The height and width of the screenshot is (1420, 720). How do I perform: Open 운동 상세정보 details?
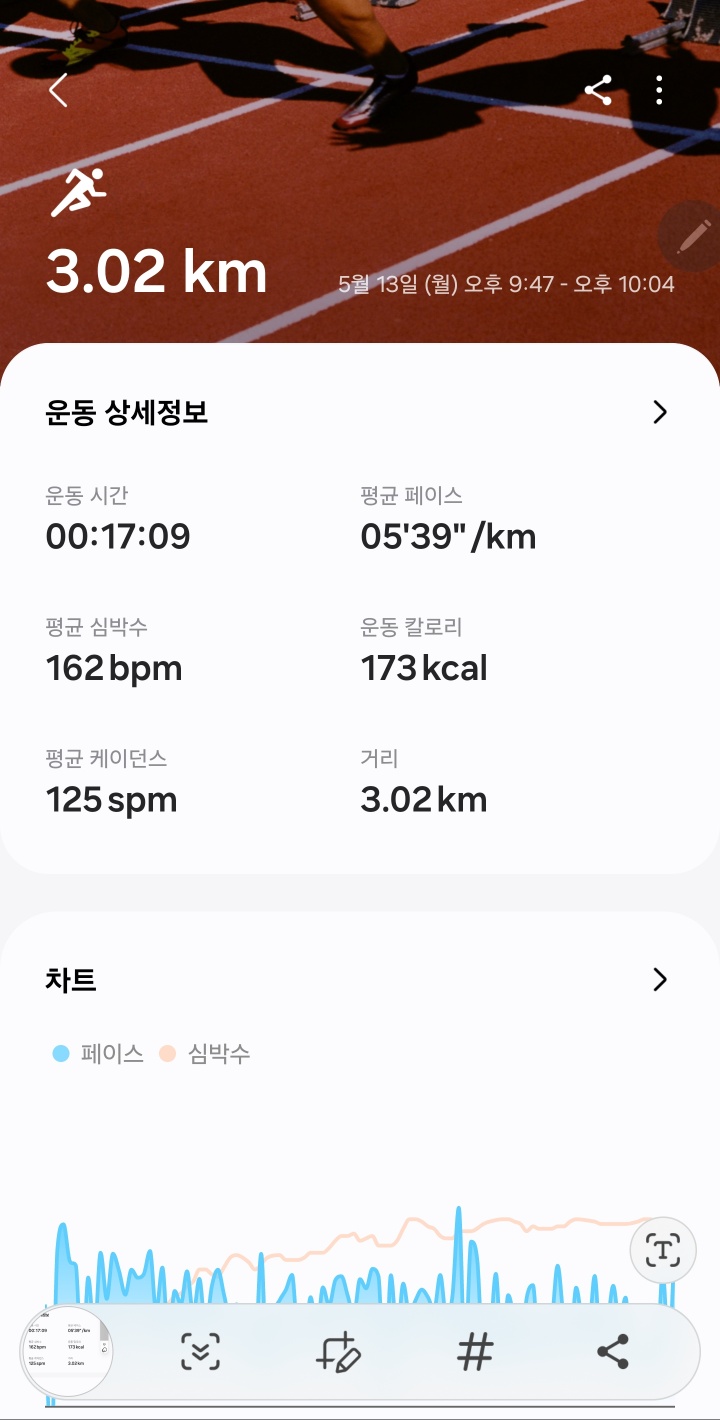point(659,412)
